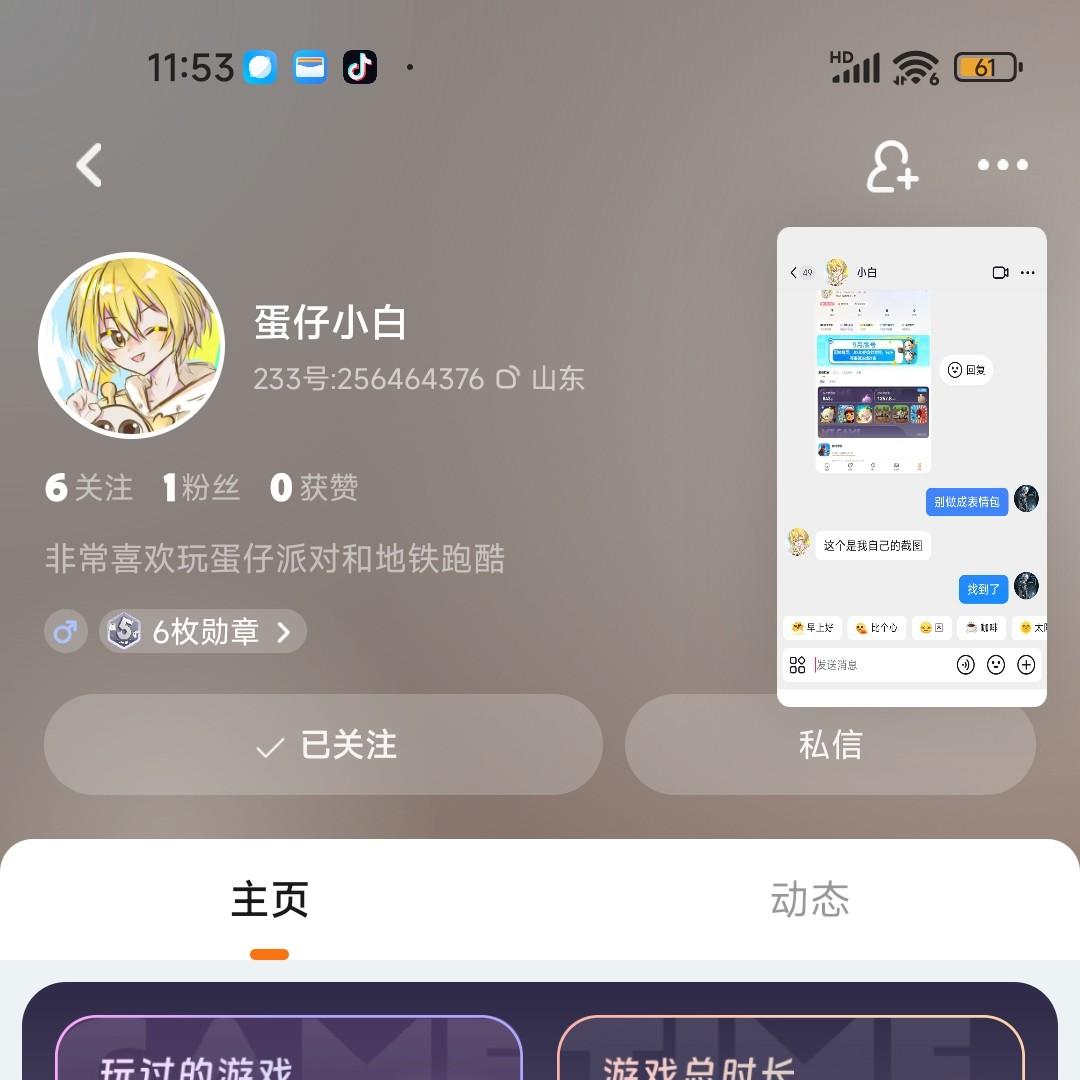Screen dimensions: 1080x1080
Task: Open the 6枚勋章 badges chip
Action: pyautogui.click(x=202, y=632)
